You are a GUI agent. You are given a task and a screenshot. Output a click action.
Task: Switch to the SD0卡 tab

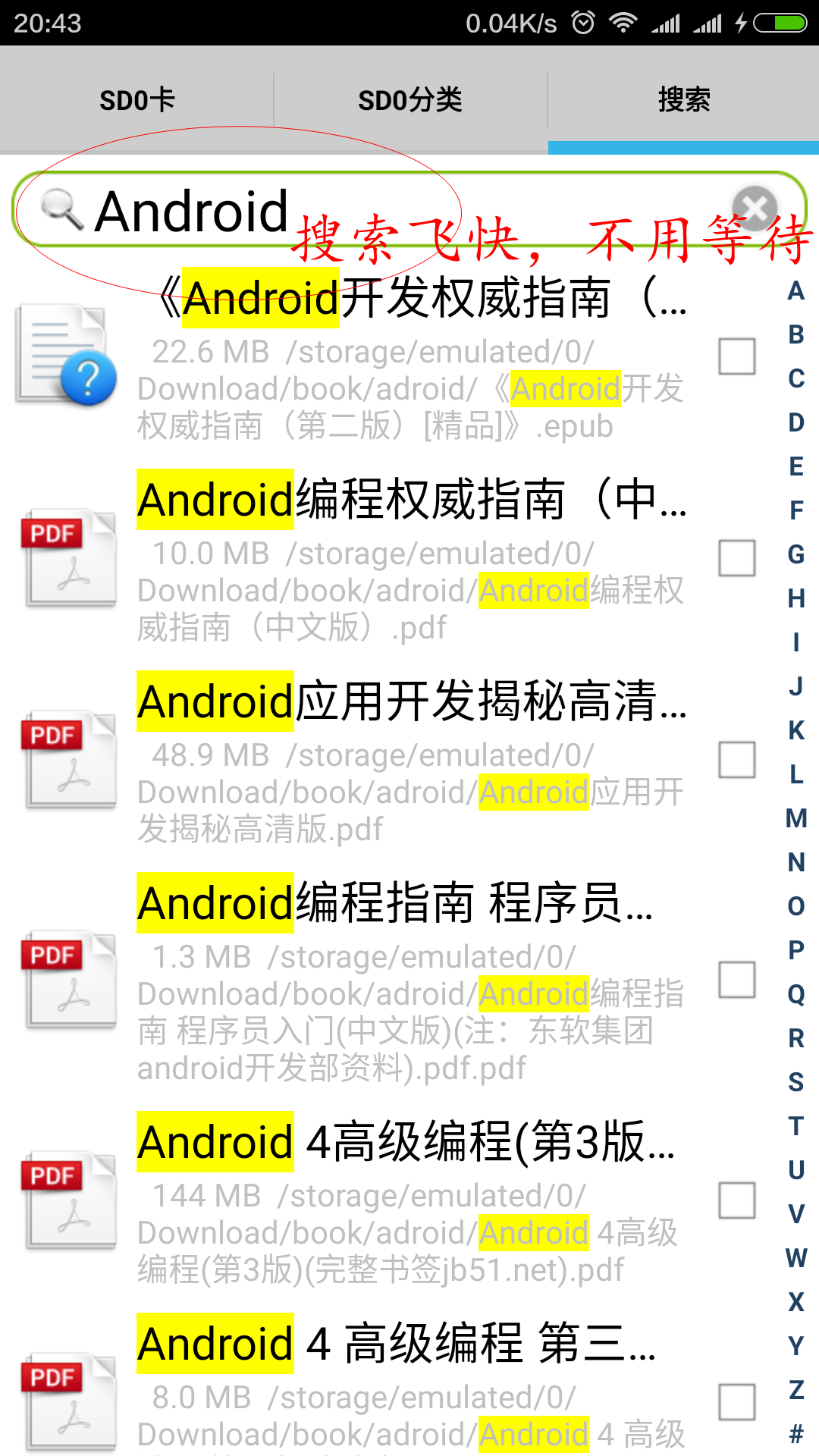coord(136,100)
